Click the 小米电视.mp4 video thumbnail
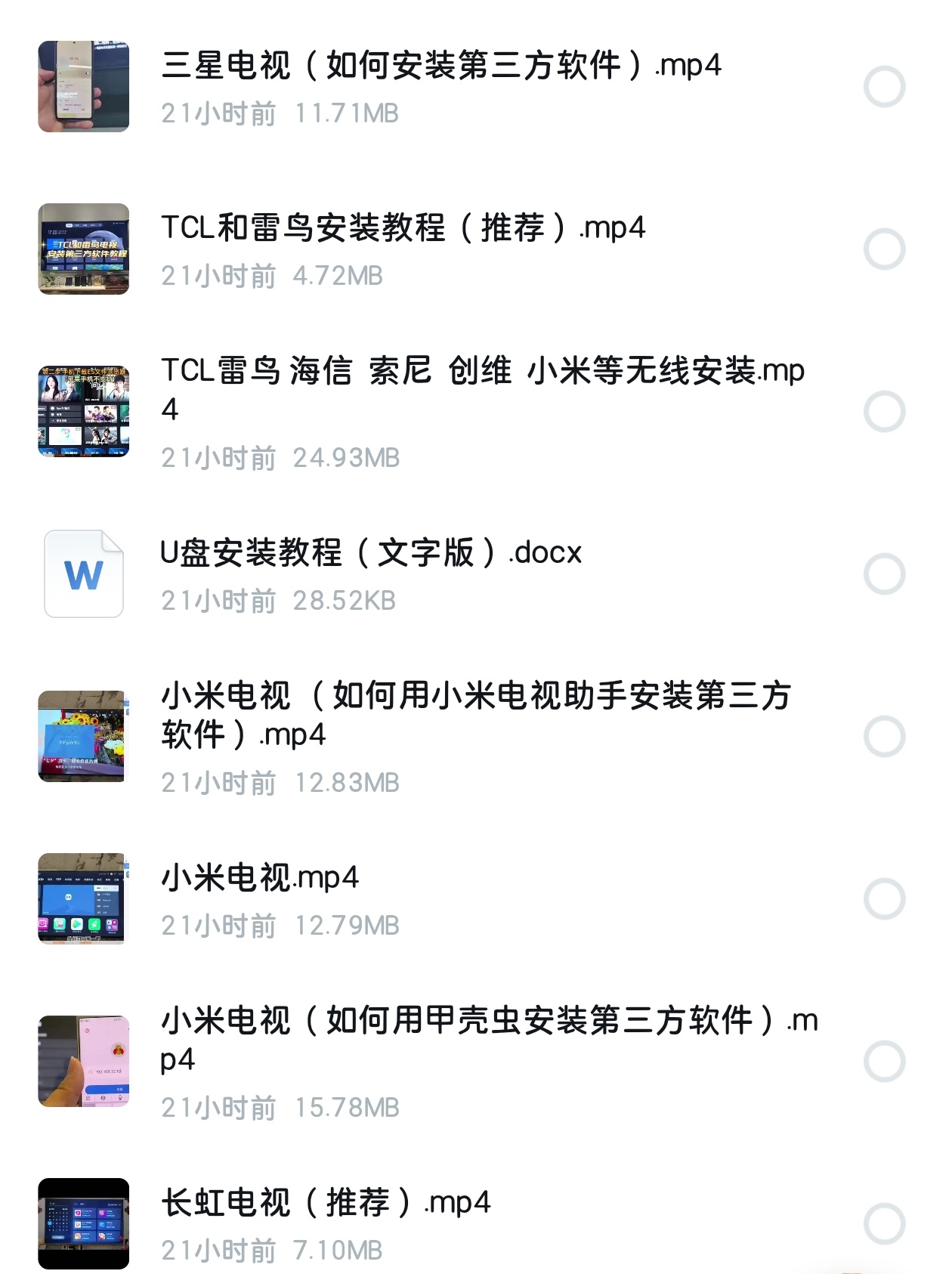Image resolution: width=952 pixels, height=1274 pixels. [83, 899]
